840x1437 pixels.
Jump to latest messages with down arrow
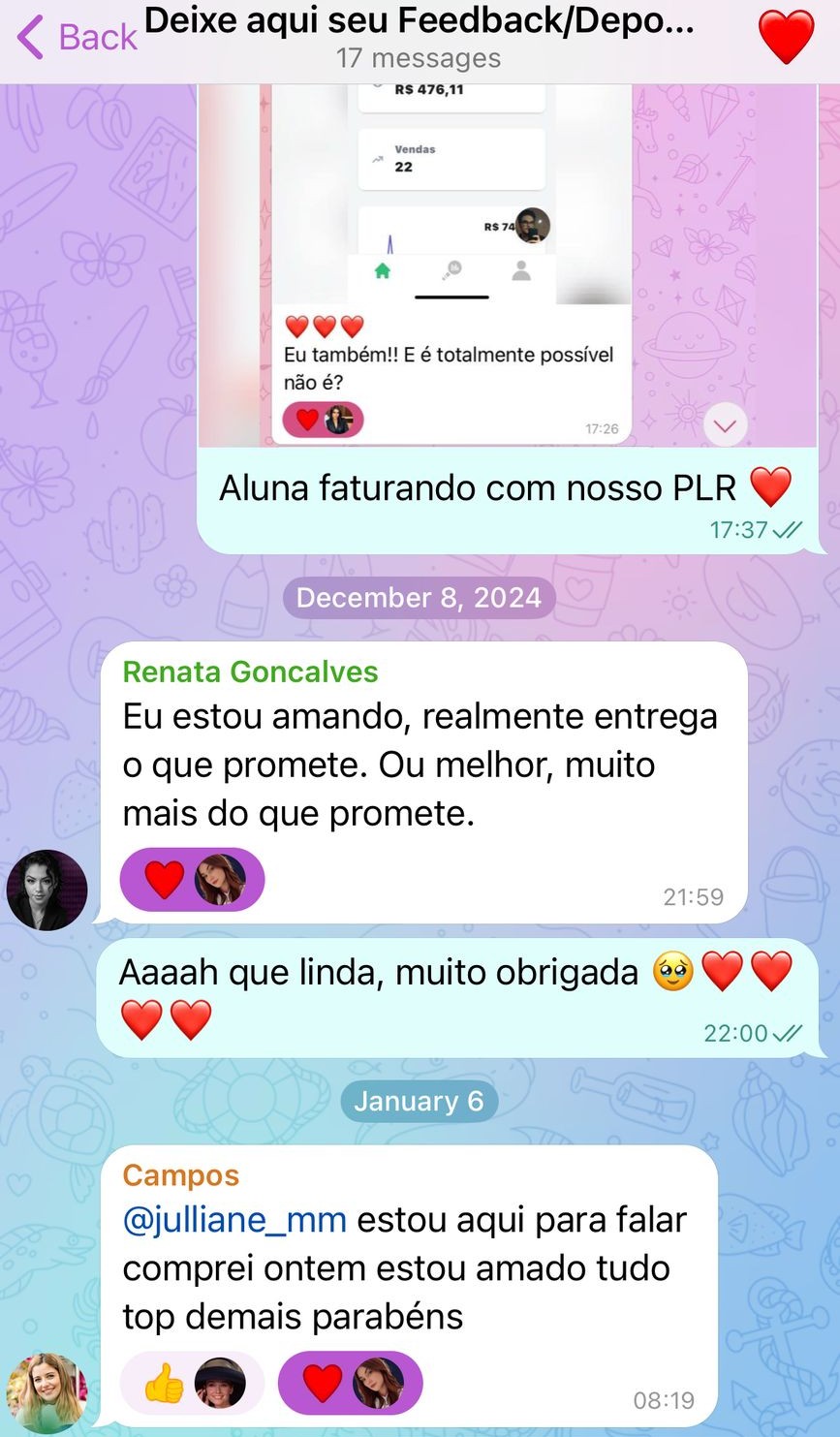coord(725,424)
